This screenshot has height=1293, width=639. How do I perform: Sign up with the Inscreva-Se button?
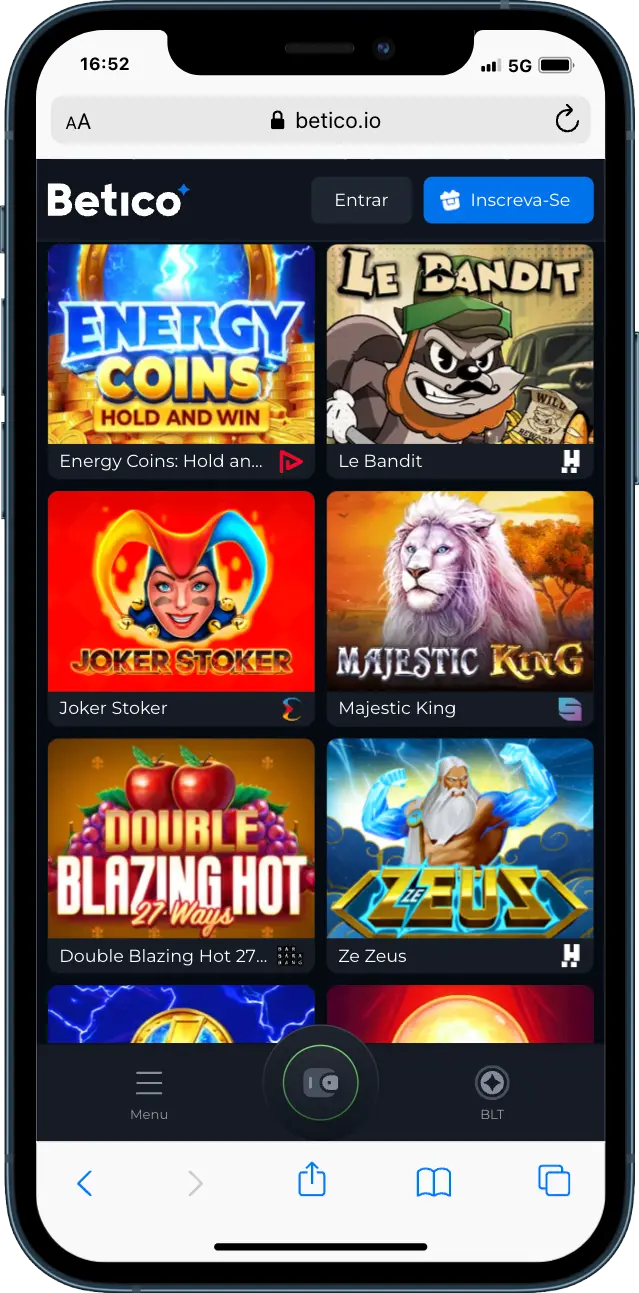508,200
